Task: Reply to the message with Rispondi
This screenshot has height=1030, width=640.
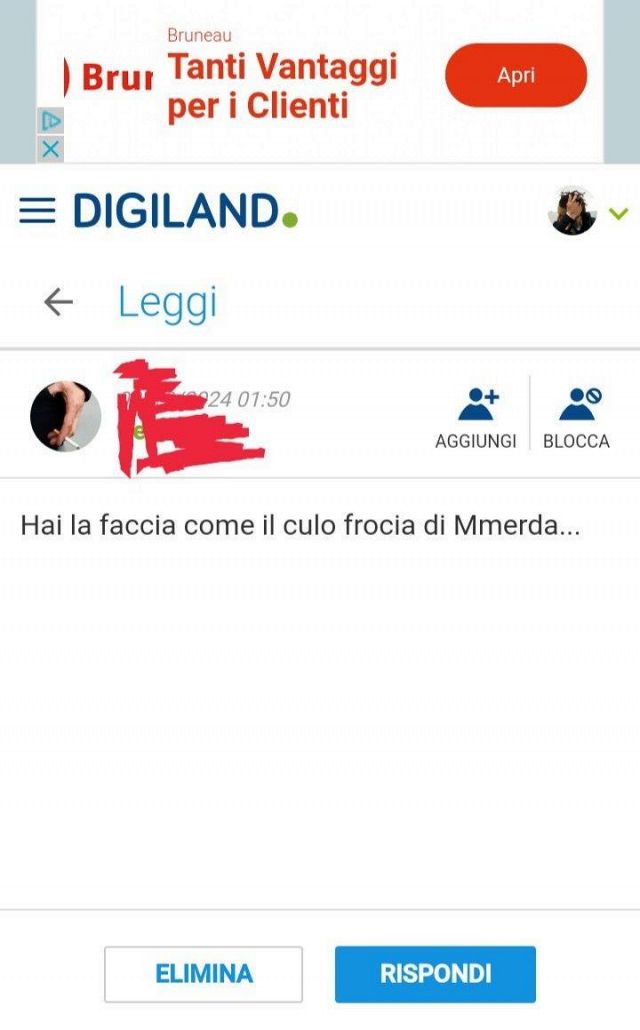Action: [435, 973]
